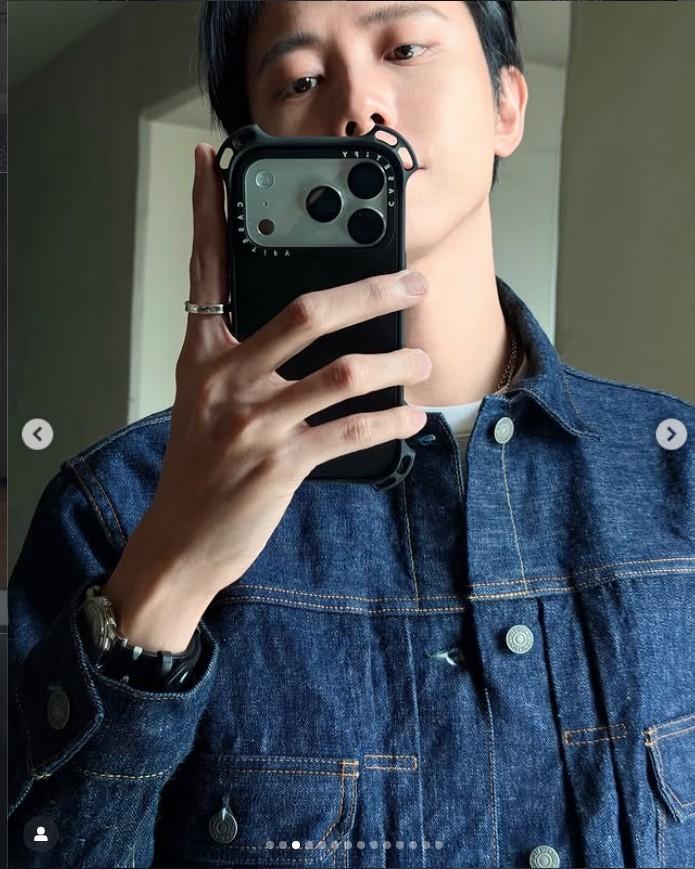The width and height of the screenshot is (695, 869).
Task: Tap the carousel page indicator dots
Action: click(x=354, y=845)
